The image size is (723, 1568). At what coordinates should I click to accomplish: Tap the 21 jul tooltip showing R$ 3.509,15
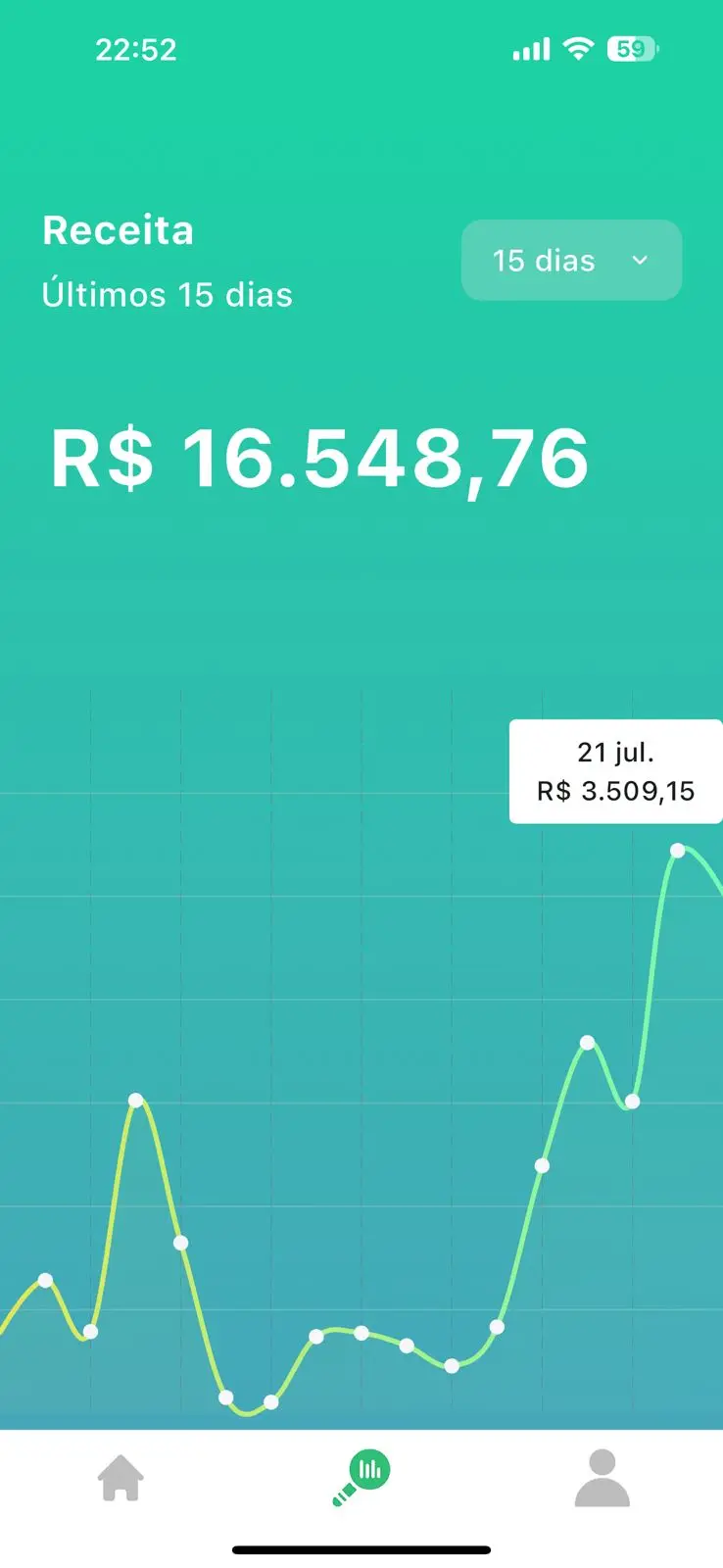pyautogui.click(x=616, y=771)
